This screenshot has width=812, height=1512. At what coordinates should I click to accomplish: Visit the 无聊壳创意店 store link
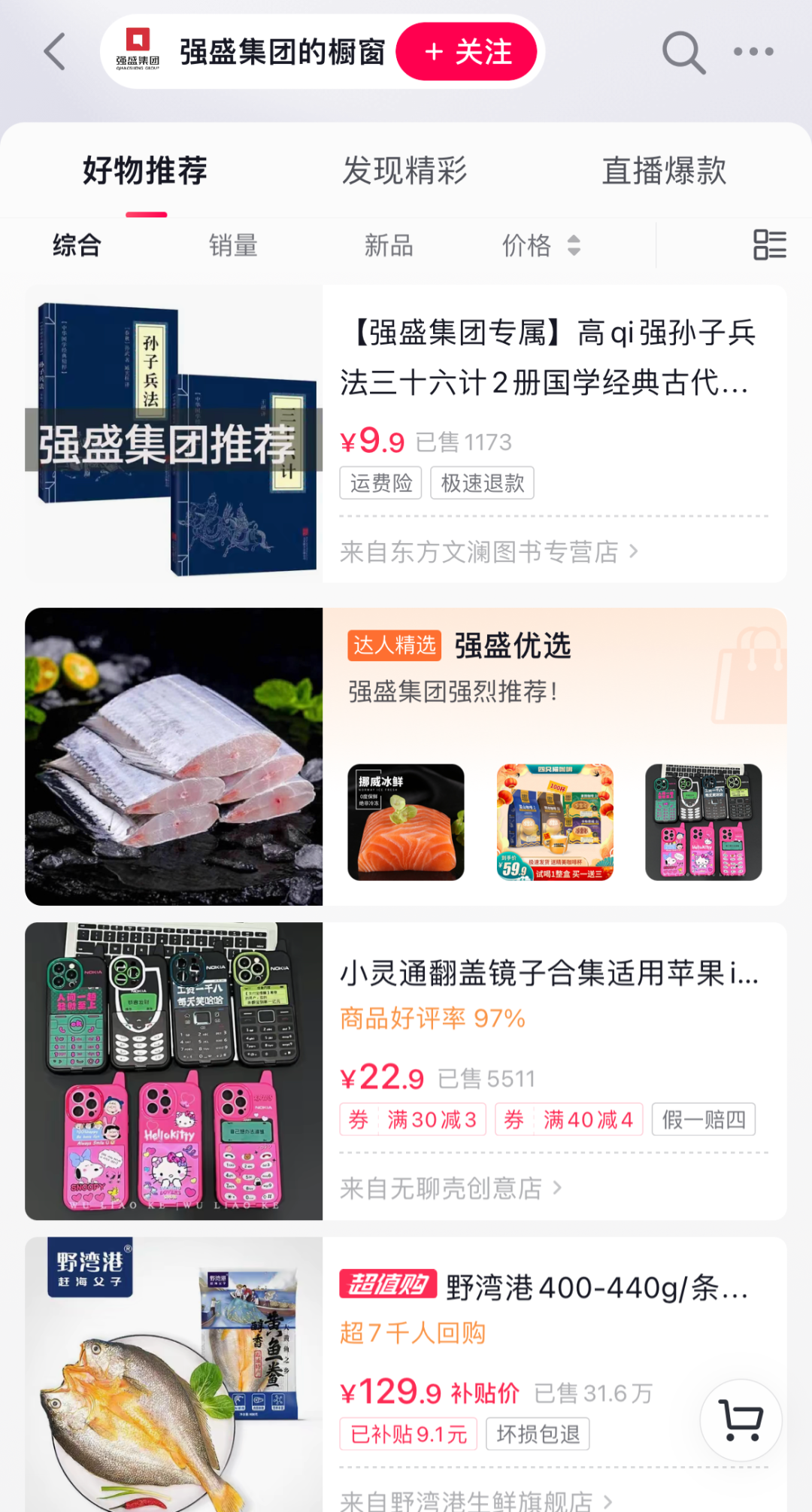coord(451,1189)
